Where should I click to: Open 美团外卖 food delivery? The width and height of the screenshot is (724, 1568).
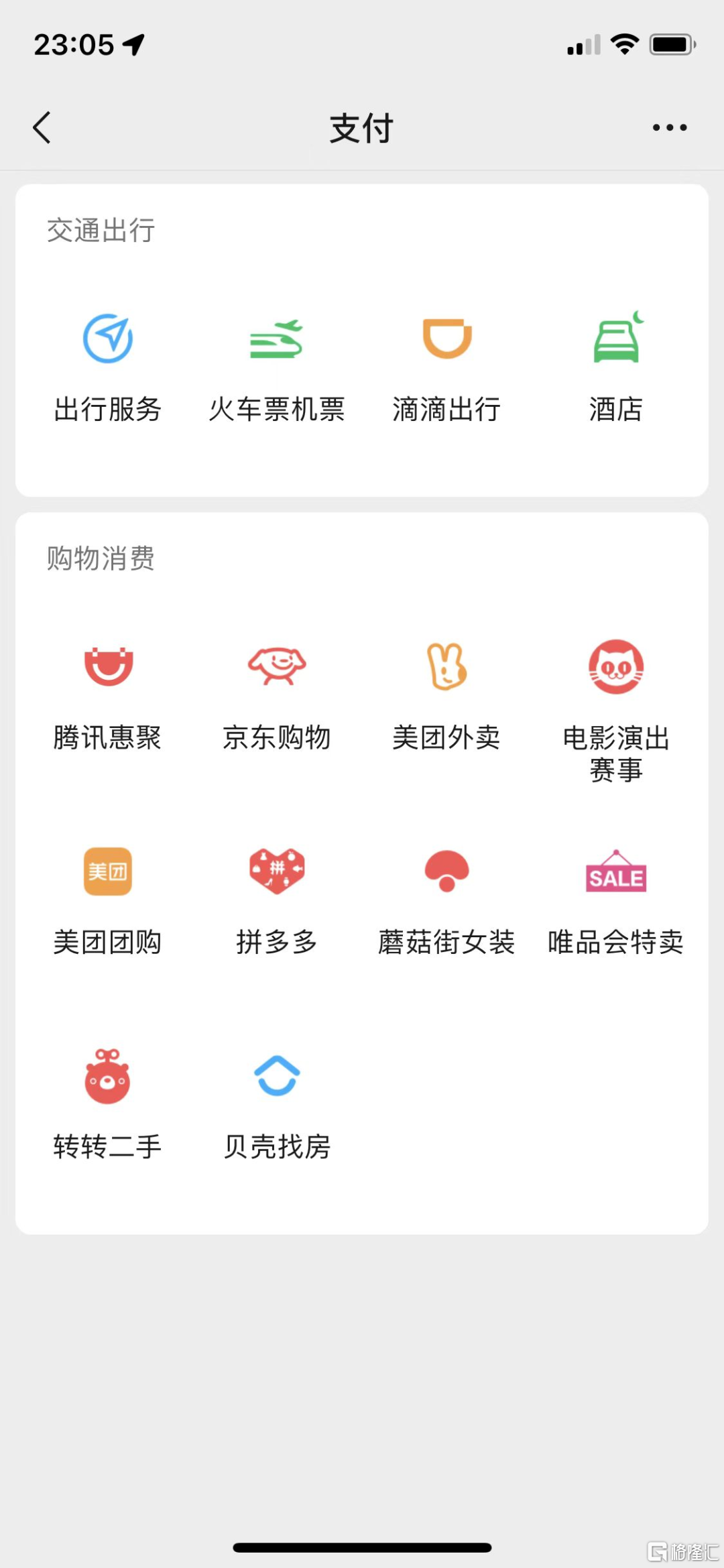446,696
